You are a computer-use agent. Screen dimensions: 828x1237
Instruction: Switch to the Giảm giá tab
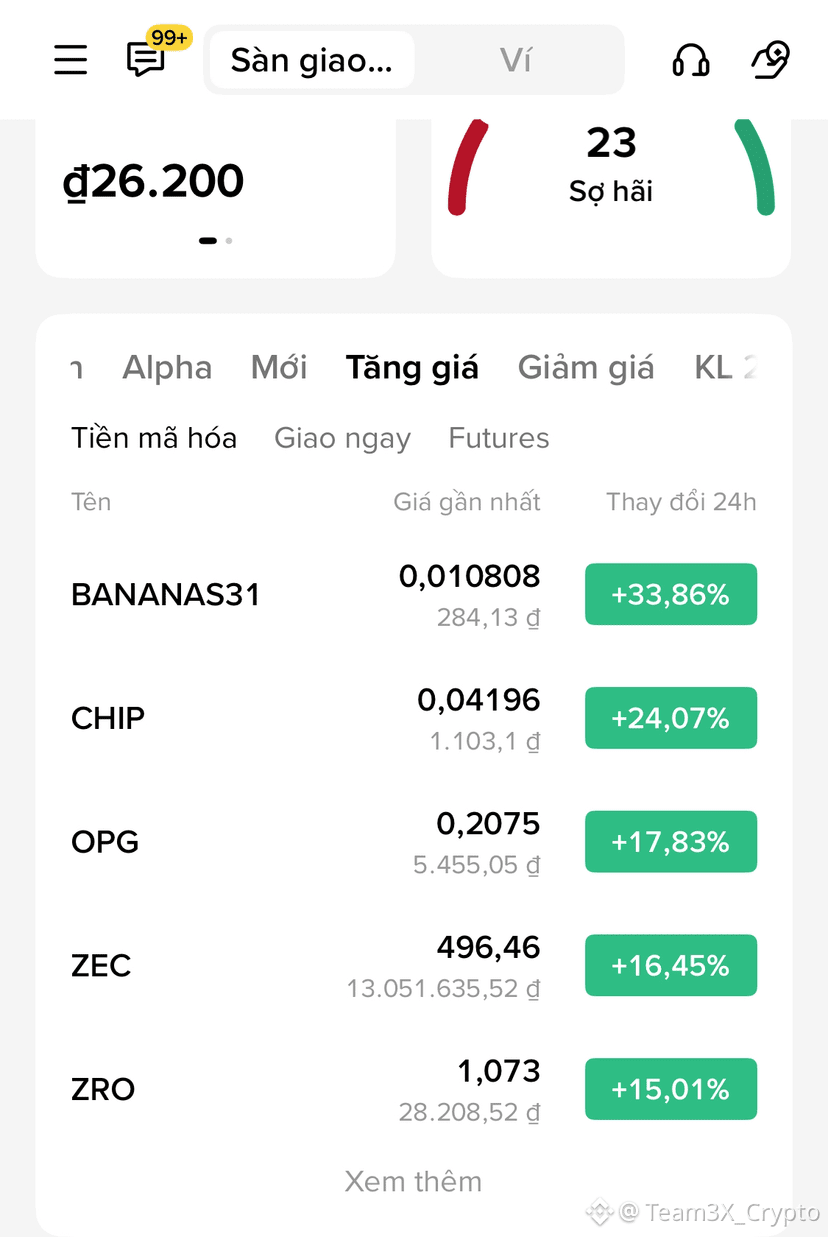pos(586,368)
